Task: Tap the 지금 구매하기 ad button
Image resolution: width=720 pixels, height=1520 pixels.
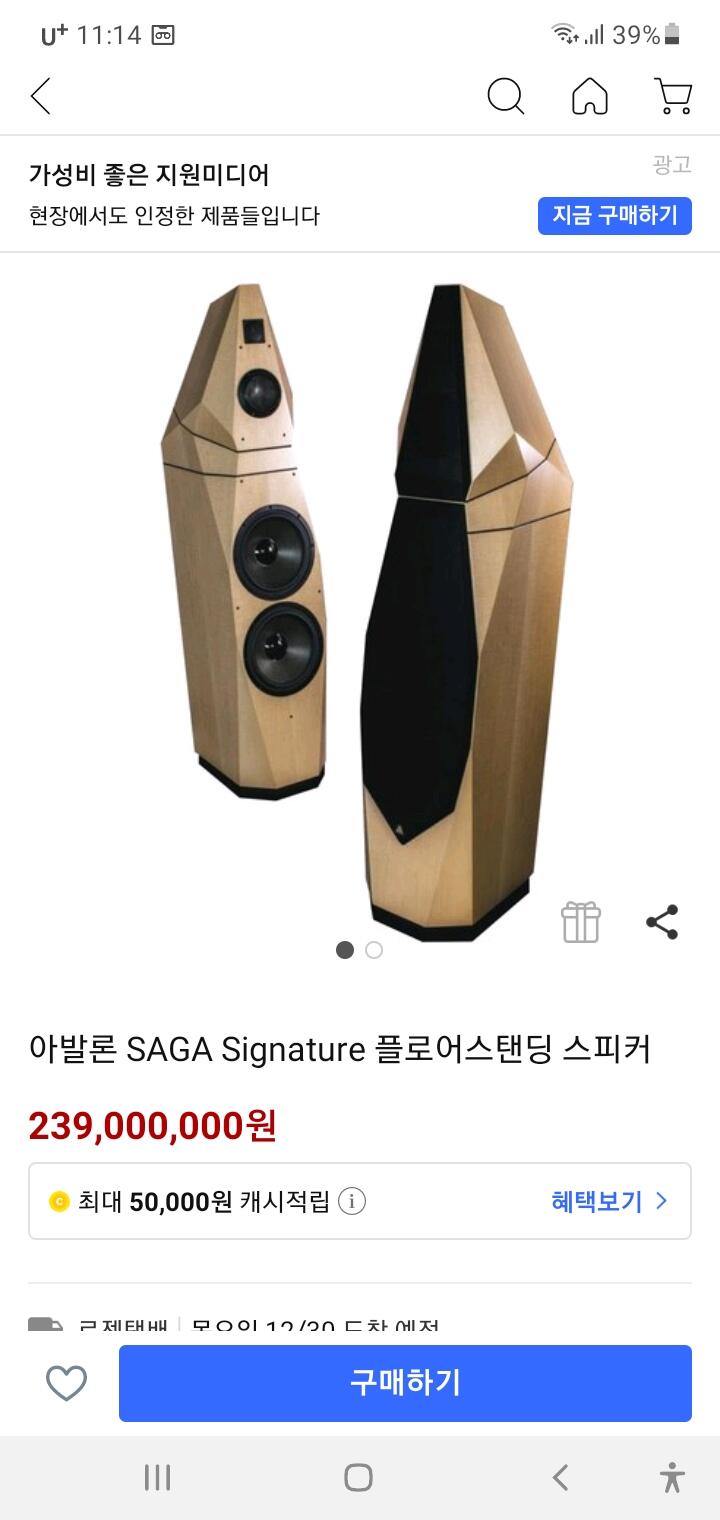Action: (614, 215)
